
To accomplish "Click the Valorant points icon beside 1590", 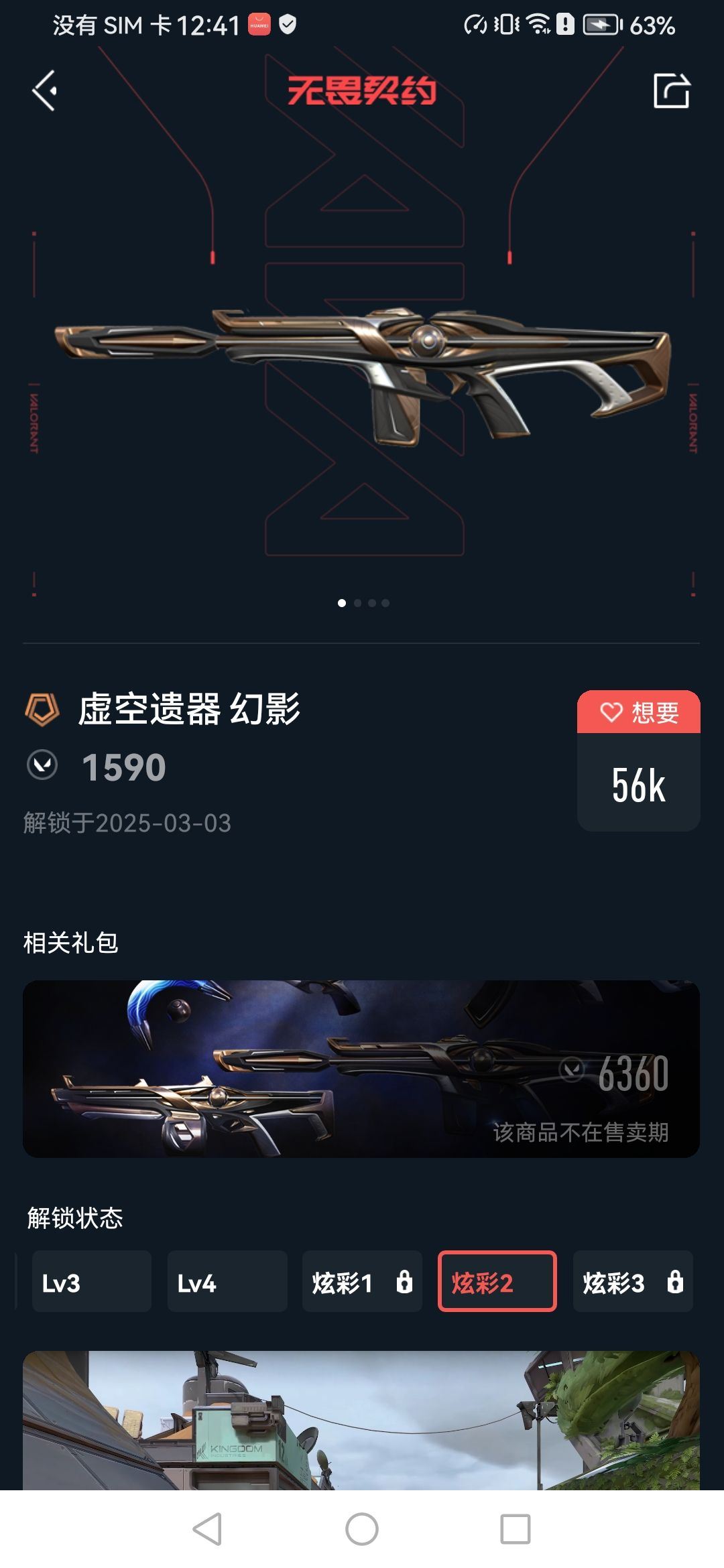I will (x=41, y=764).
